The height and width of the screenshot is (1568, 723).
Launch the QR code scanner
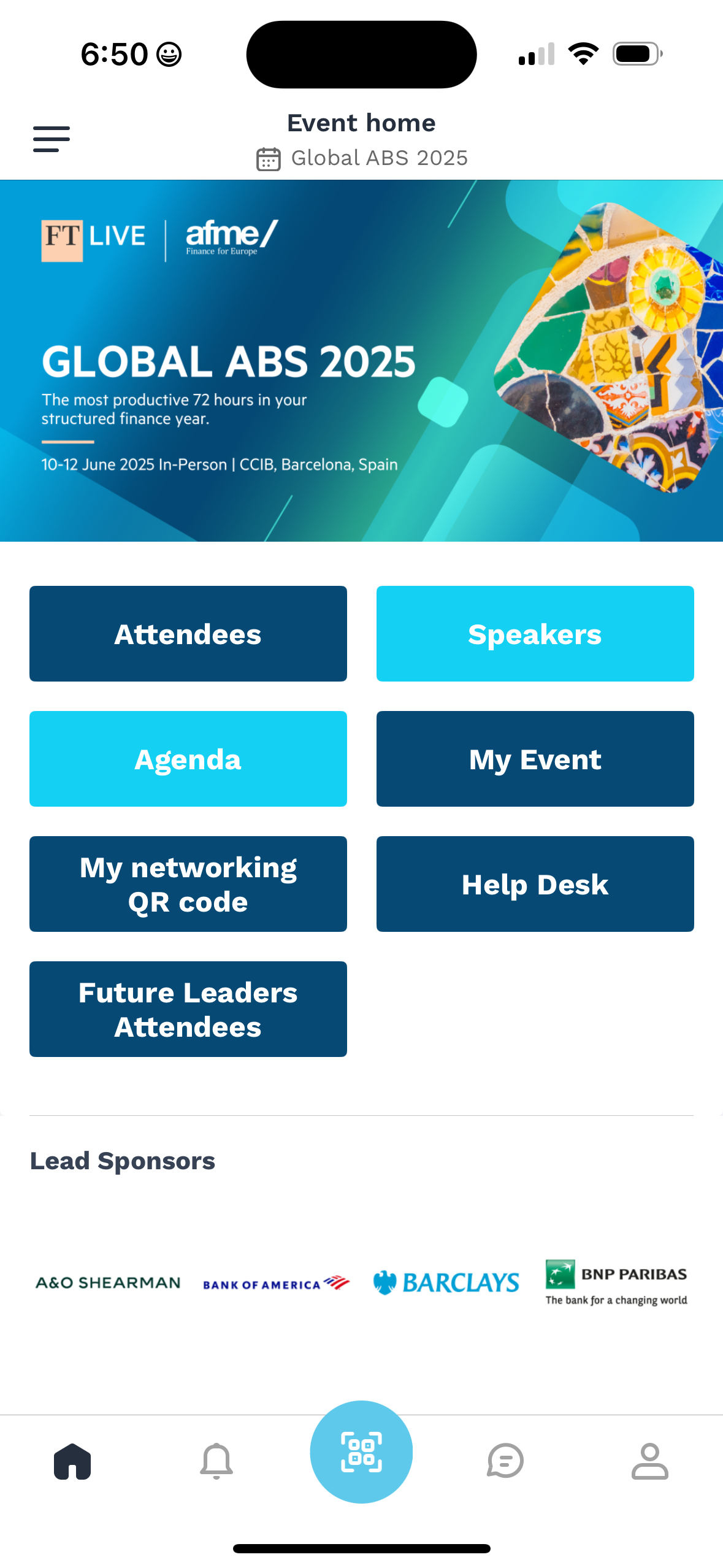(361, 1451)
